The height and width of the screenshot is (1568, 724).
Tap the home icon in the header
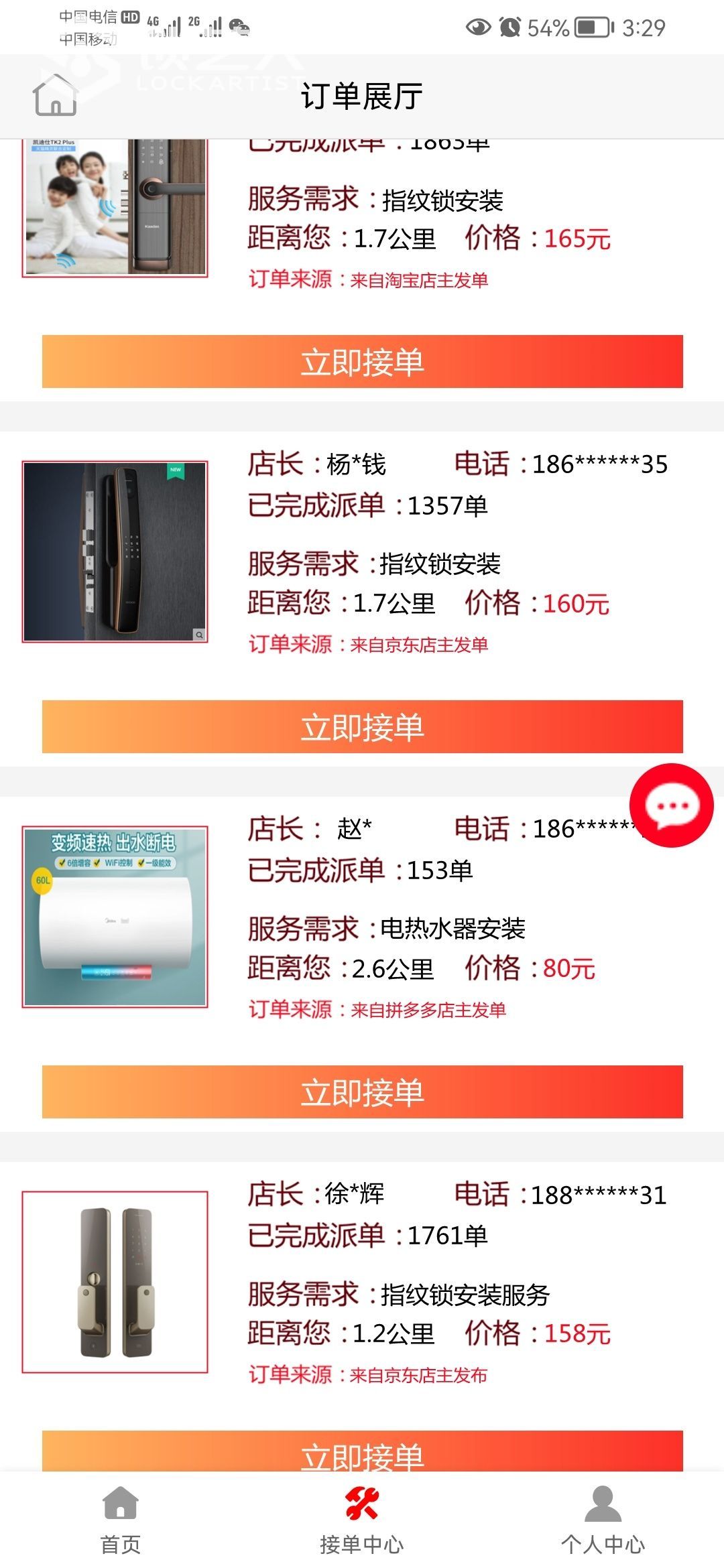[x=56, y=95]
